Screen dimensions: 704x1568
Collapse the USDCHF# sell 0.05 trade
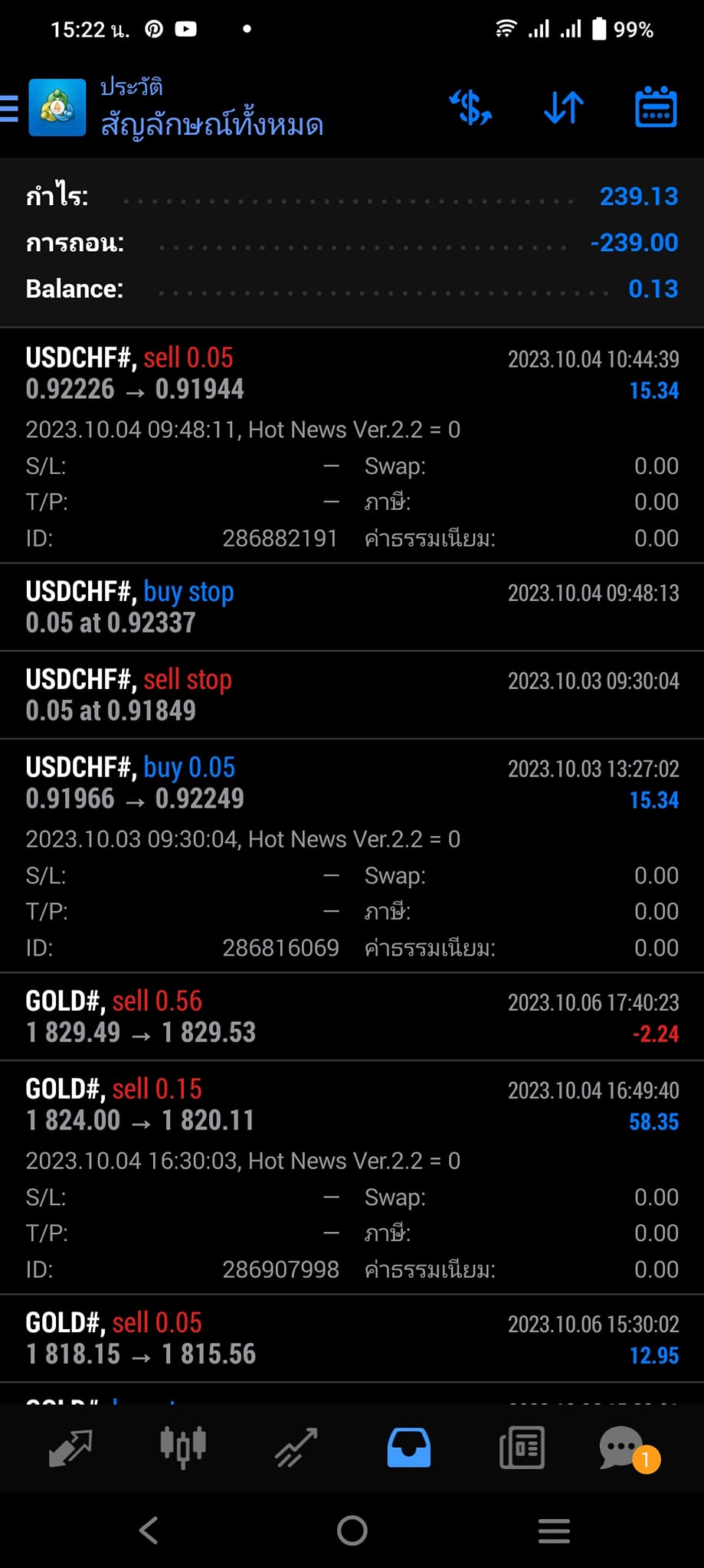point(352,446)
